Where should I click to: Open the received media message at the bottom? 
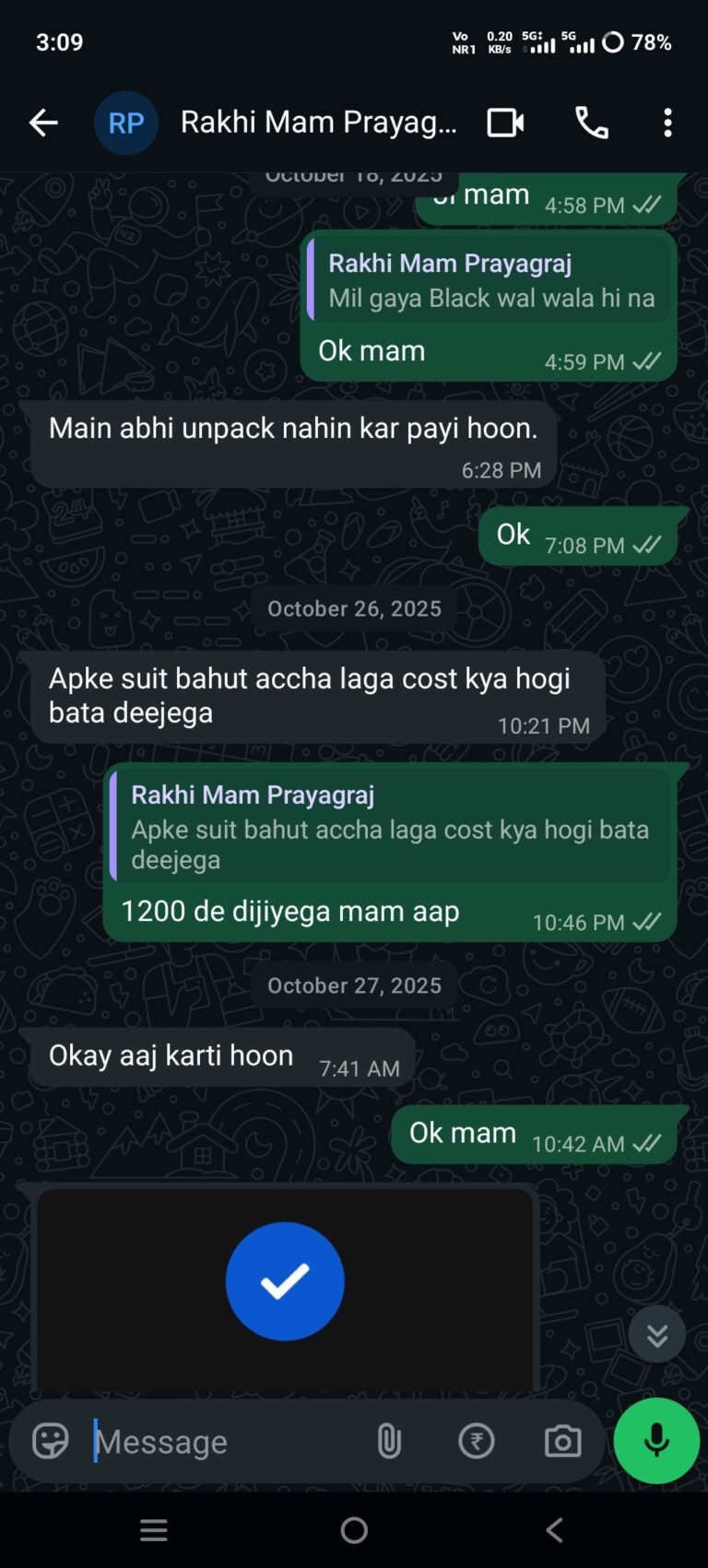click(x=285, y=1283)
